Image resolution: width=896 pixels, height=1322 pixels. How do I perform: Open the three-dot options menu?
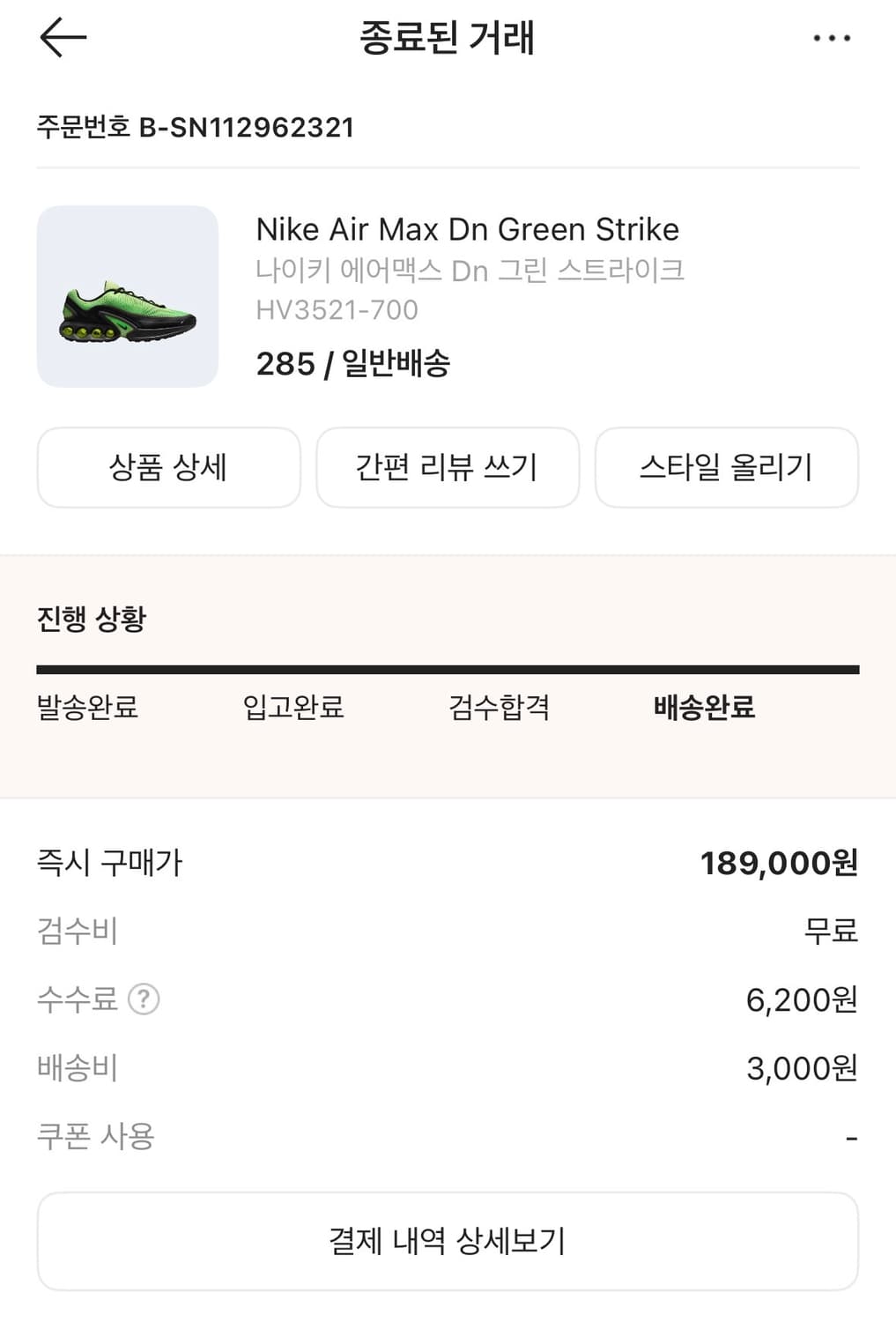pos(834,37)
